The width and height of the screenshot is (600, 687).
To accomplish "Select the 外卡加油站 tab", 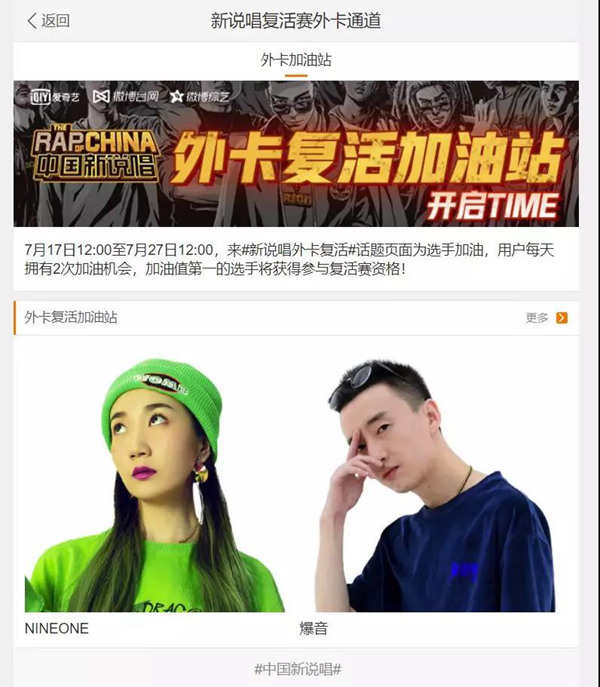I will tap(296, 60).
